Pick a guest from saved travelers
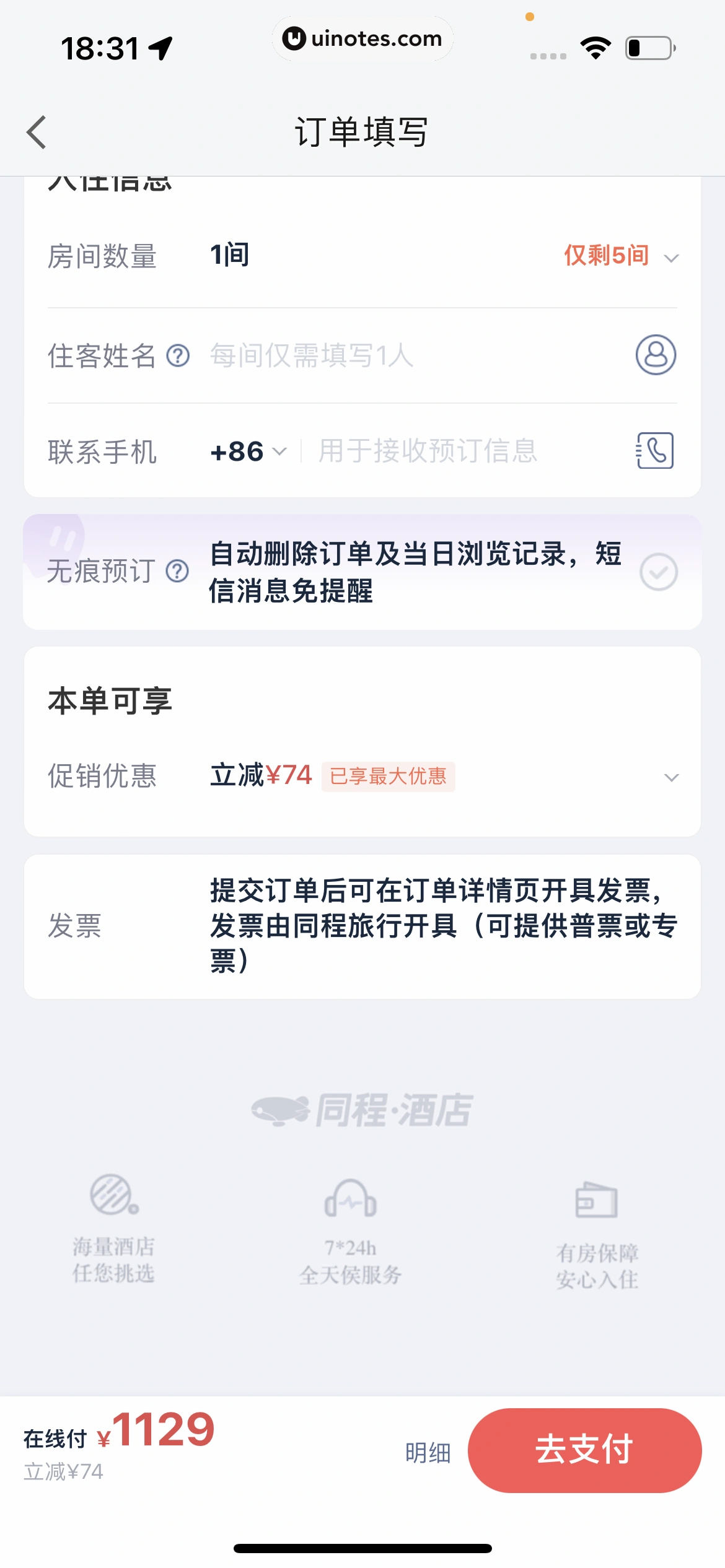Screen dimensions: 725x1568 656,355
